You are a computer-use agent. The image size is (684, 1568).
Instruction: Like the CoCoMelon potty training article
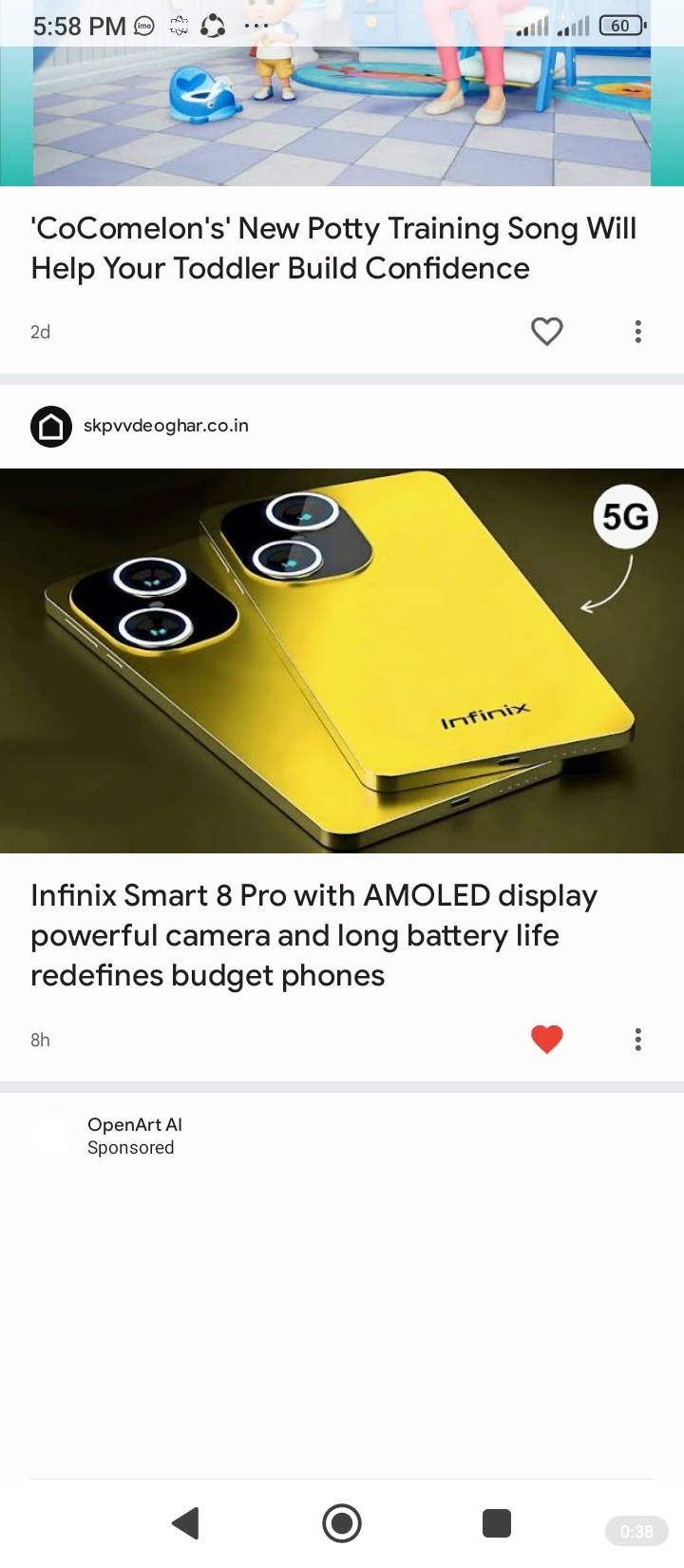[546, 332]
